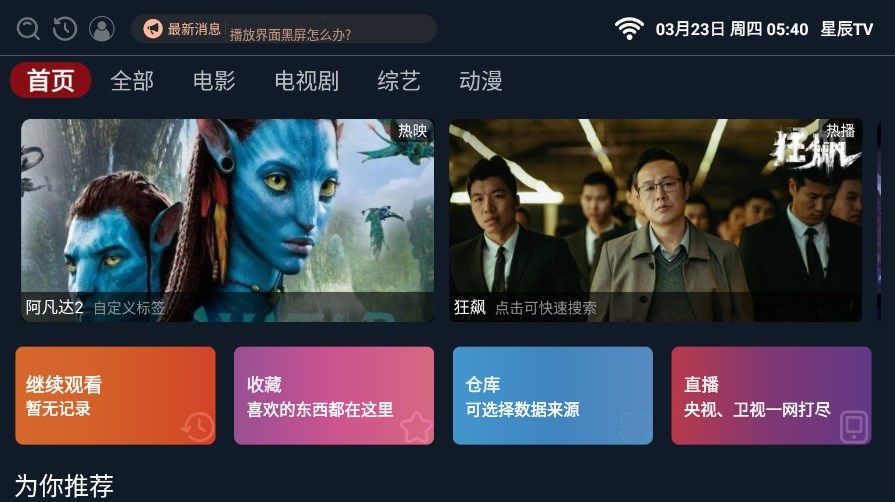Image resolution: width=895 pixels, height=502 pixels.
Task: Open the search icon
Action: coord(28,29)
